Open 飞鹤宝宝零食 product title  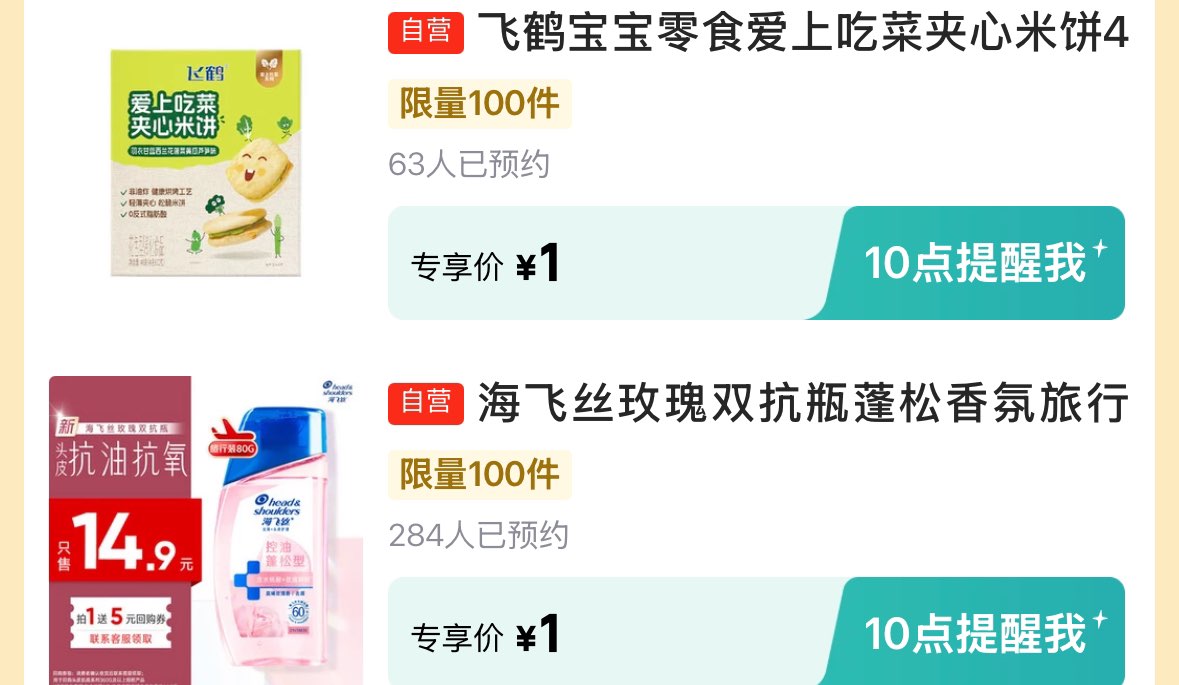[x=803, y=32]
